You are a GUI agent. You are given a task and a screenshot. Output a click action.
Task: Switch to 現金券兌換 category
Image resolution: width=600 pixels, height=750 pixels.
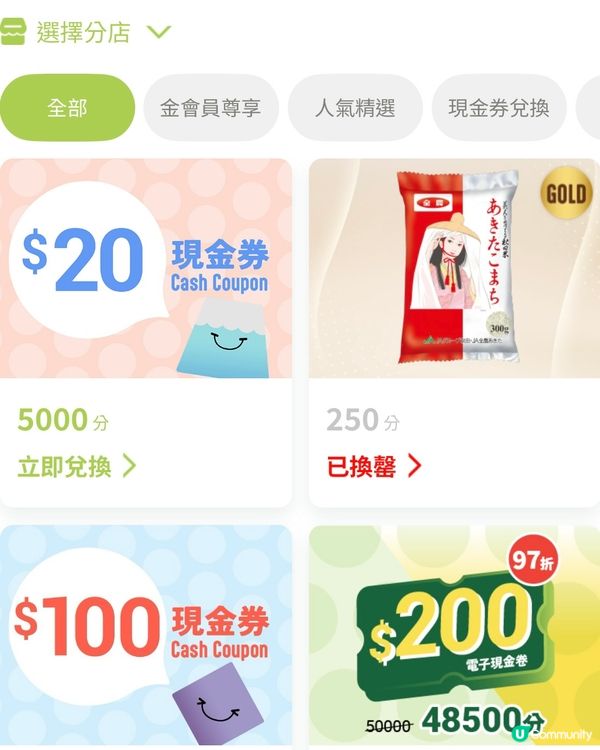498,108
